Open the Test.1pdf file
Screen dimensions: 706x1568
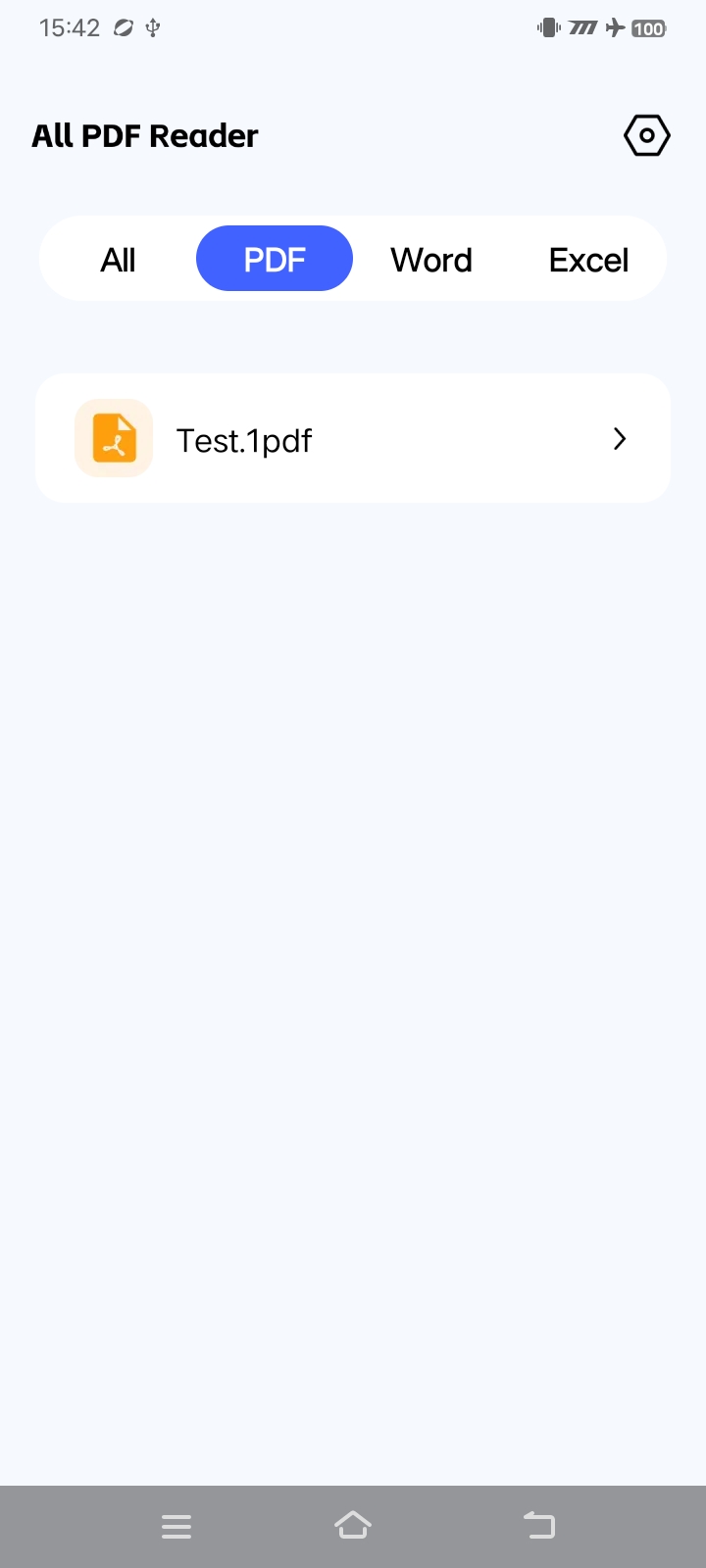[353, 439]
